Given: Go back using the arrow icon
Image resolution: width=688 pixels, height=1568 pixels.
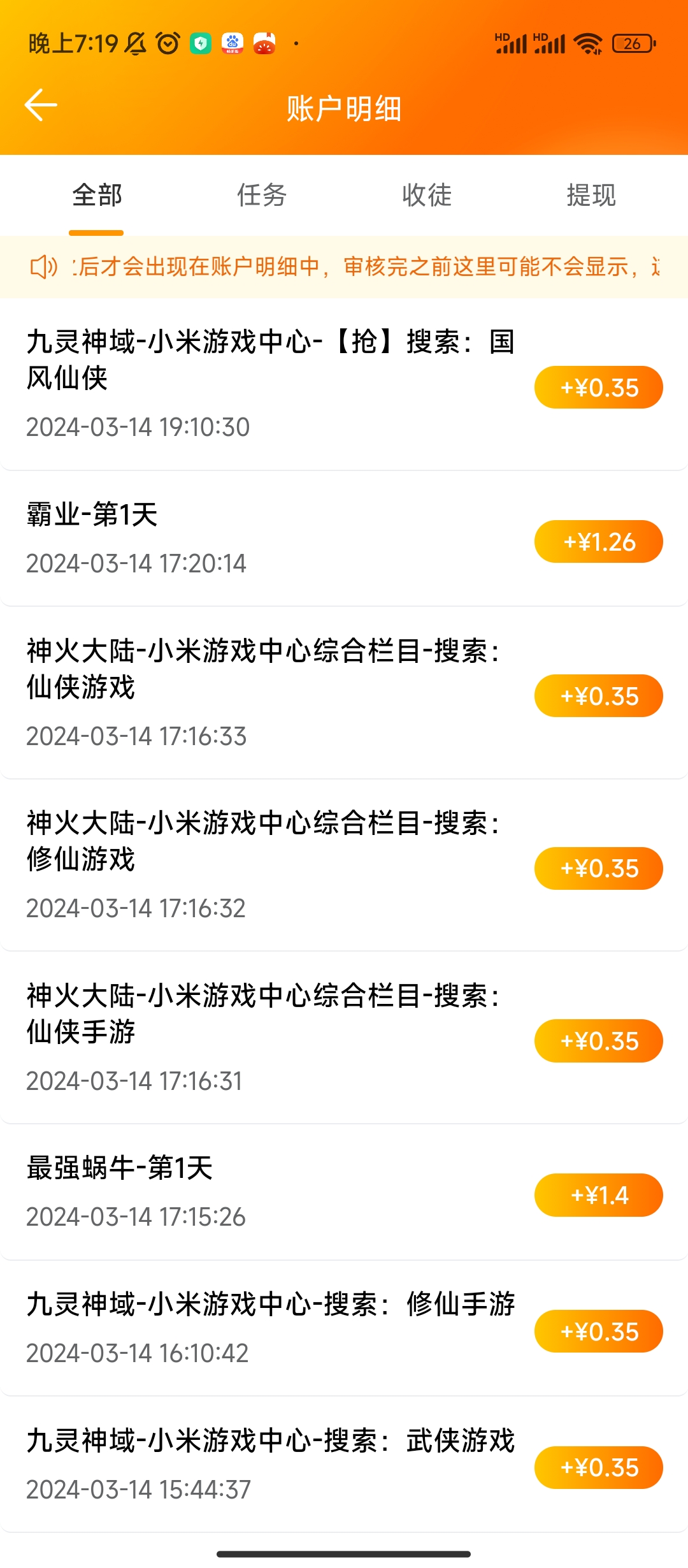Looking at the screenshot, I should pyautogui.click(x=41, y=105).
